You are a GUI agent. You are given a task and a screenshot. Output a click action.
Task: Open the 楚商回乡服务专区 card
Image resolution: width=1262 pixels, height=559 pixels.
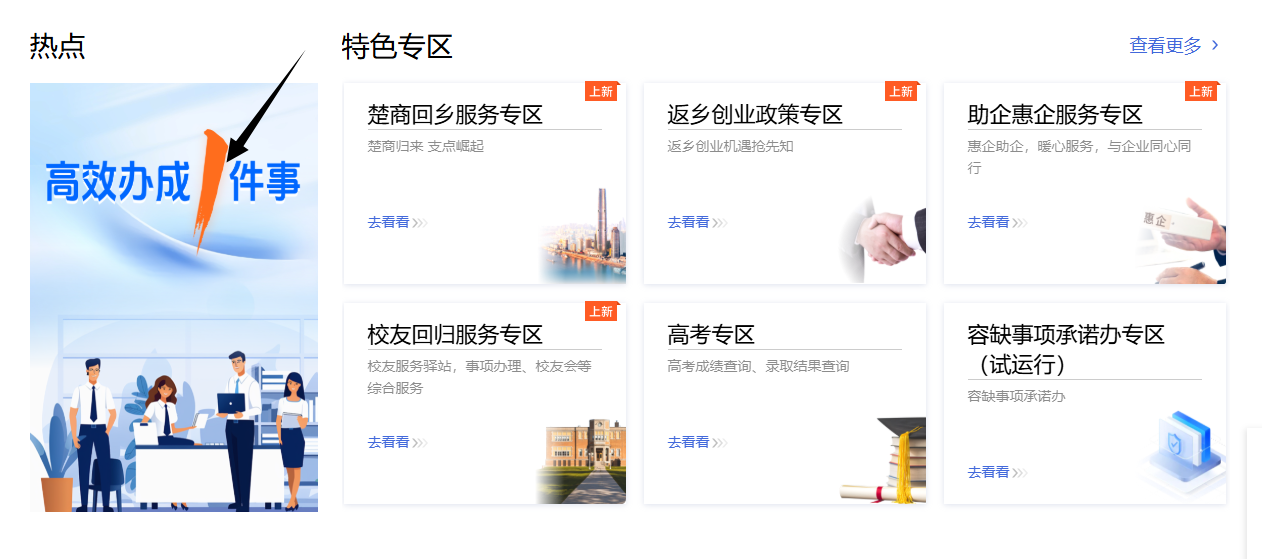point(485,183)
